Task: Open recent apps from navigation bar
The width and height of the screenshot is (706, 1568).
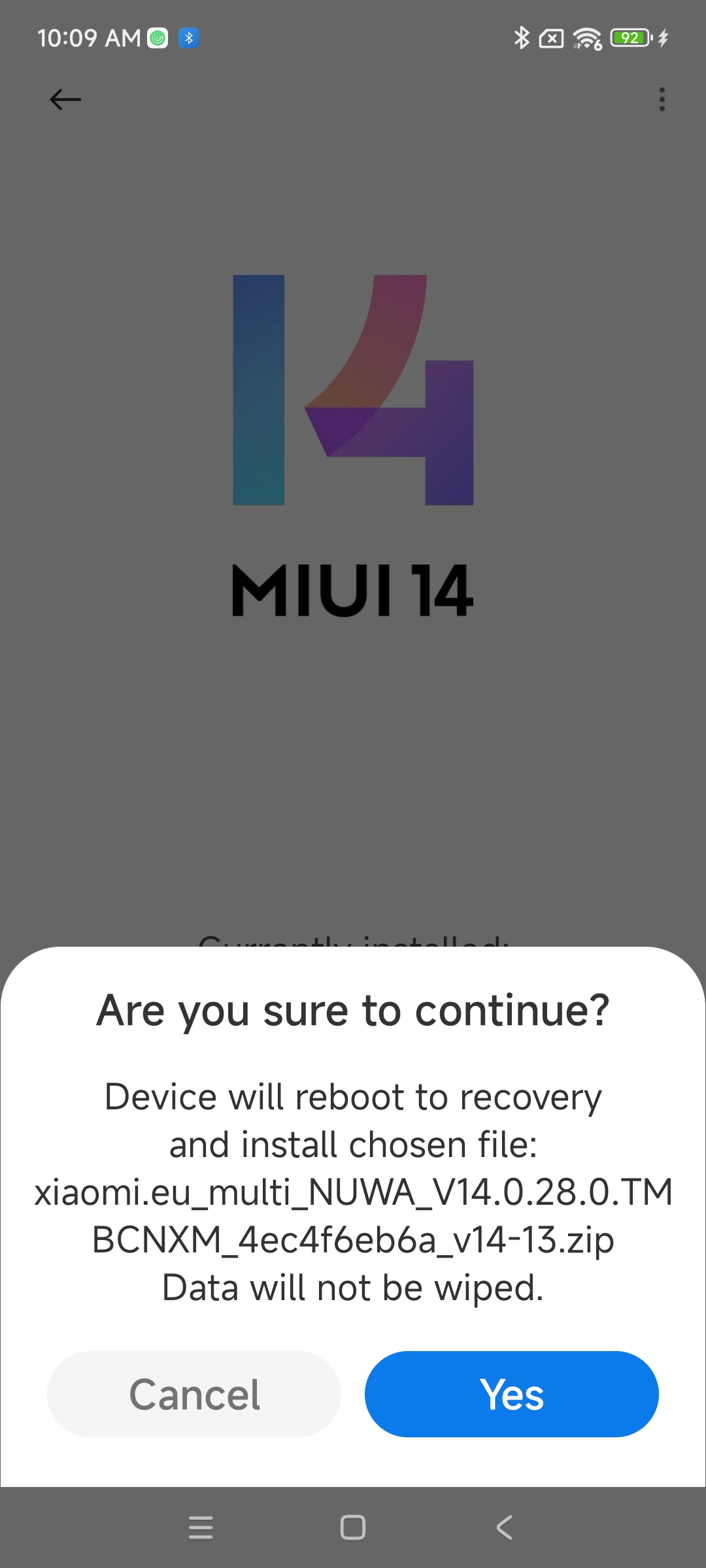Action: pos(201,1527)
